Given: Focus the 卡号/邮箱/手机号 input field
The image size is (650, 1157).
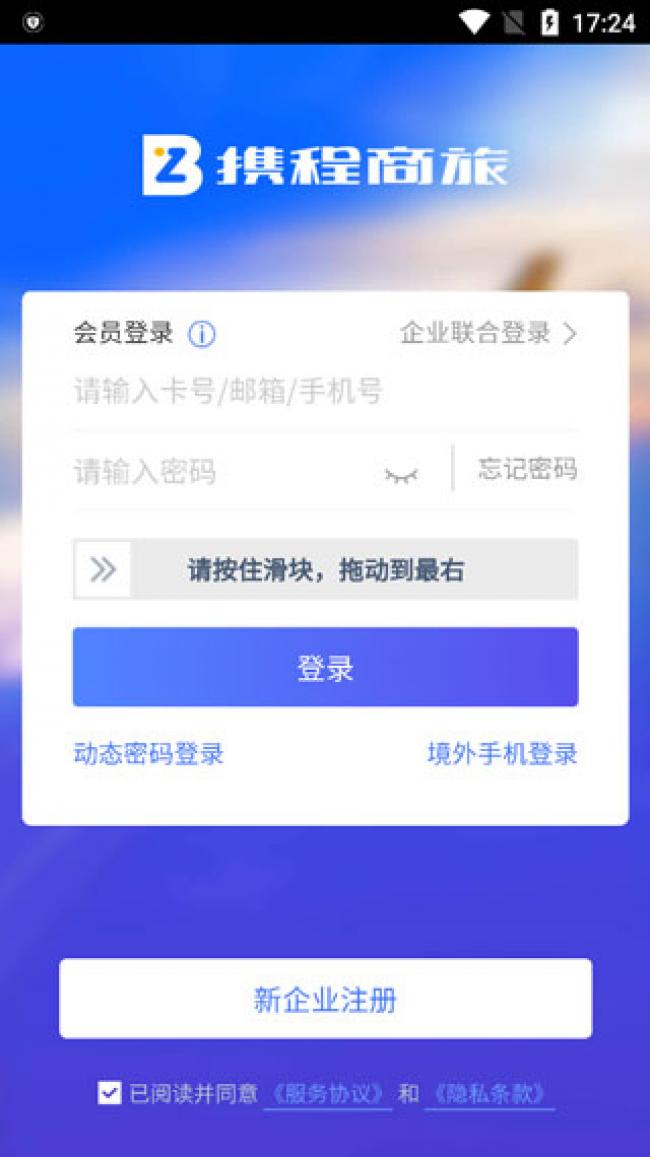Looking at the screenshot, I should [x=325, y=391].
